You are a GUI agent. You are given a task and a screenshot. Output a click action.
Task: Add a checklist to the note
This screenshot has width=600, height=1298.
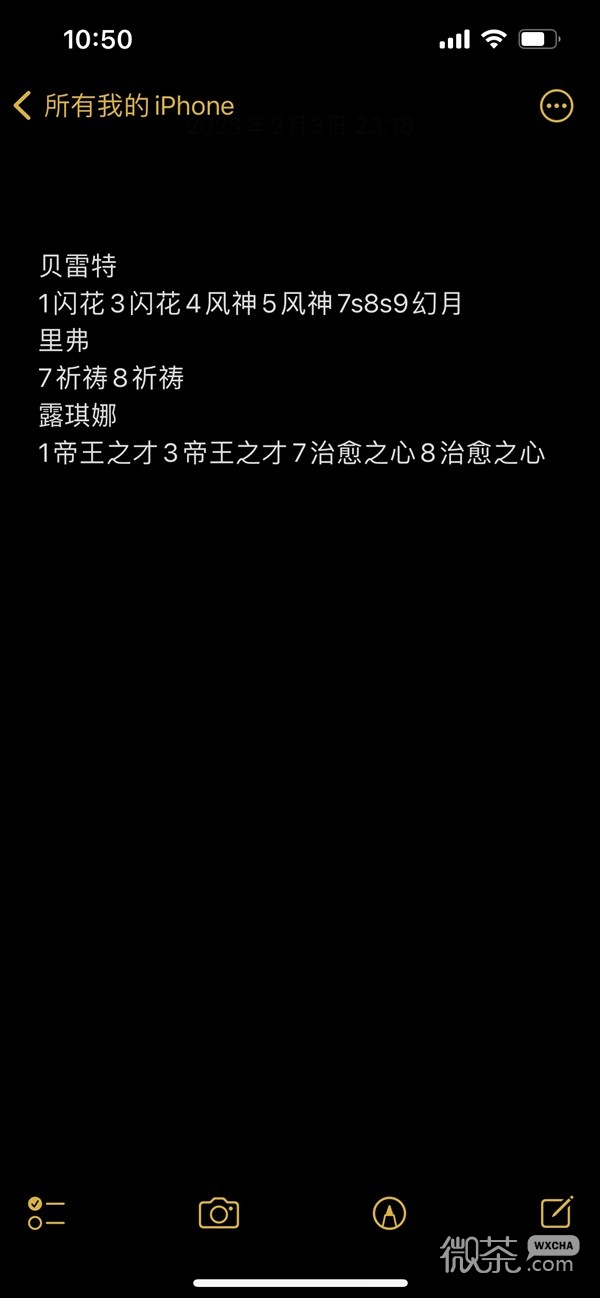[46, 1213]
